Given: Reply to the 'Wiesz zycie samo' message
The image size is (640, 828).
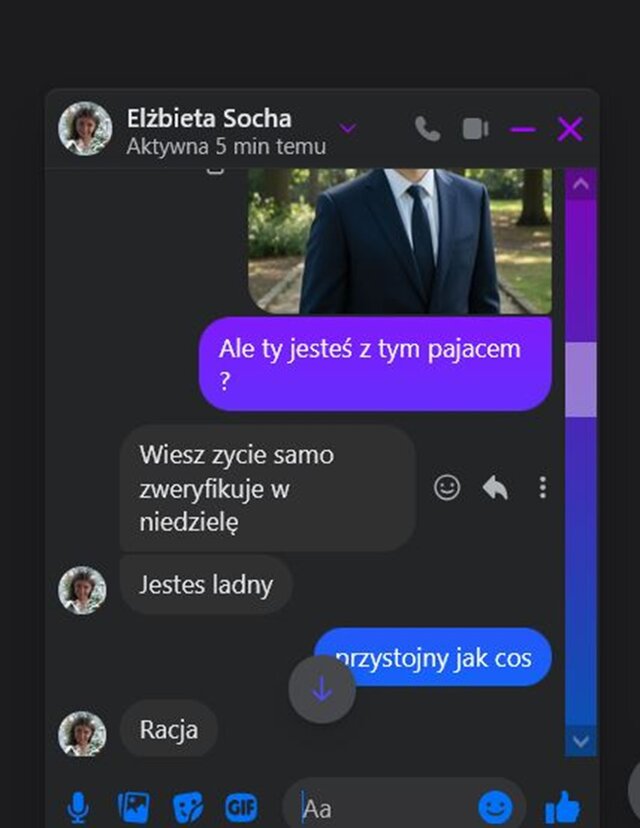Looking at the screenshot, I should 495,487.
